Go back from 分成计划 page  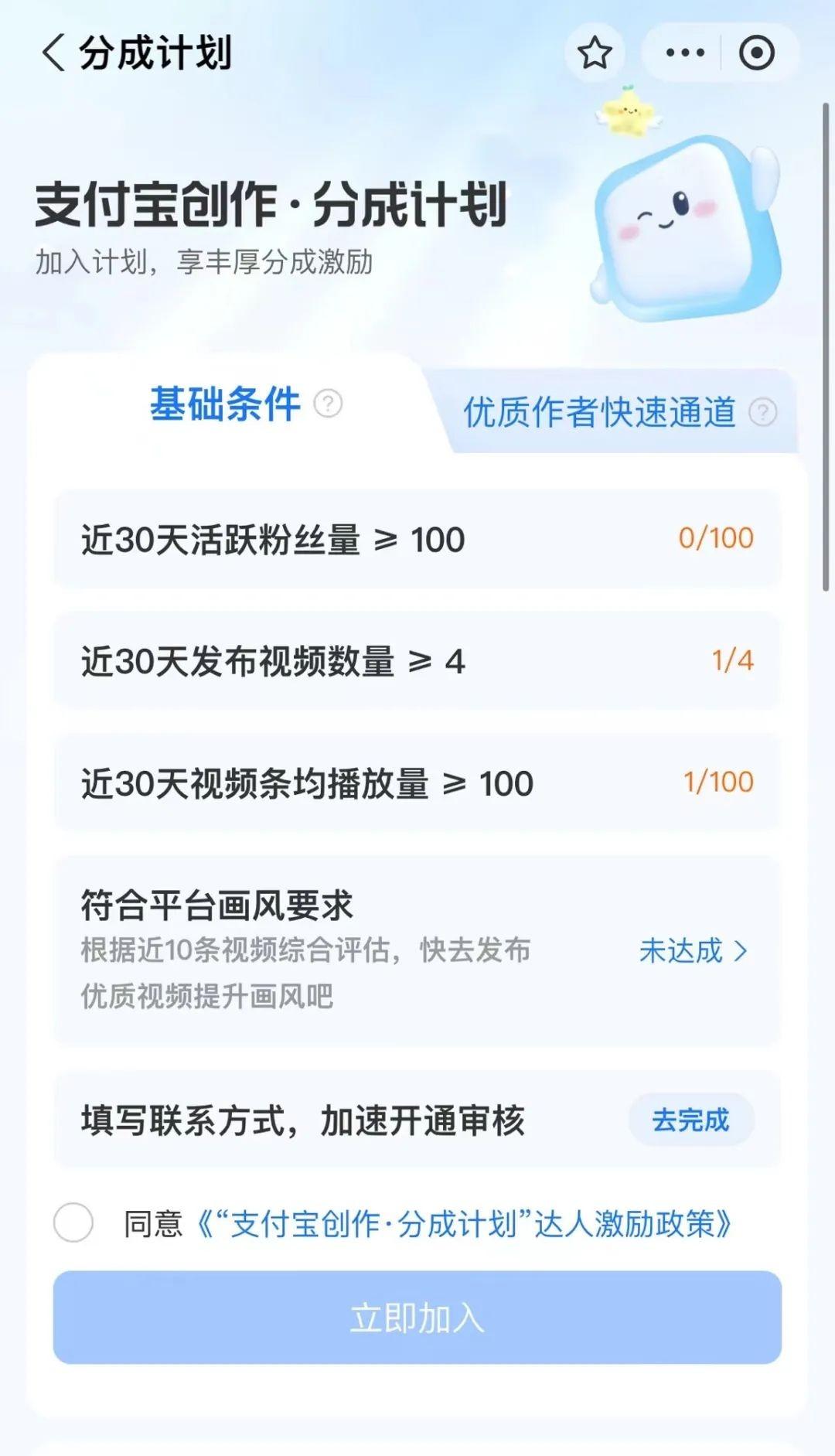click(53, 53)
